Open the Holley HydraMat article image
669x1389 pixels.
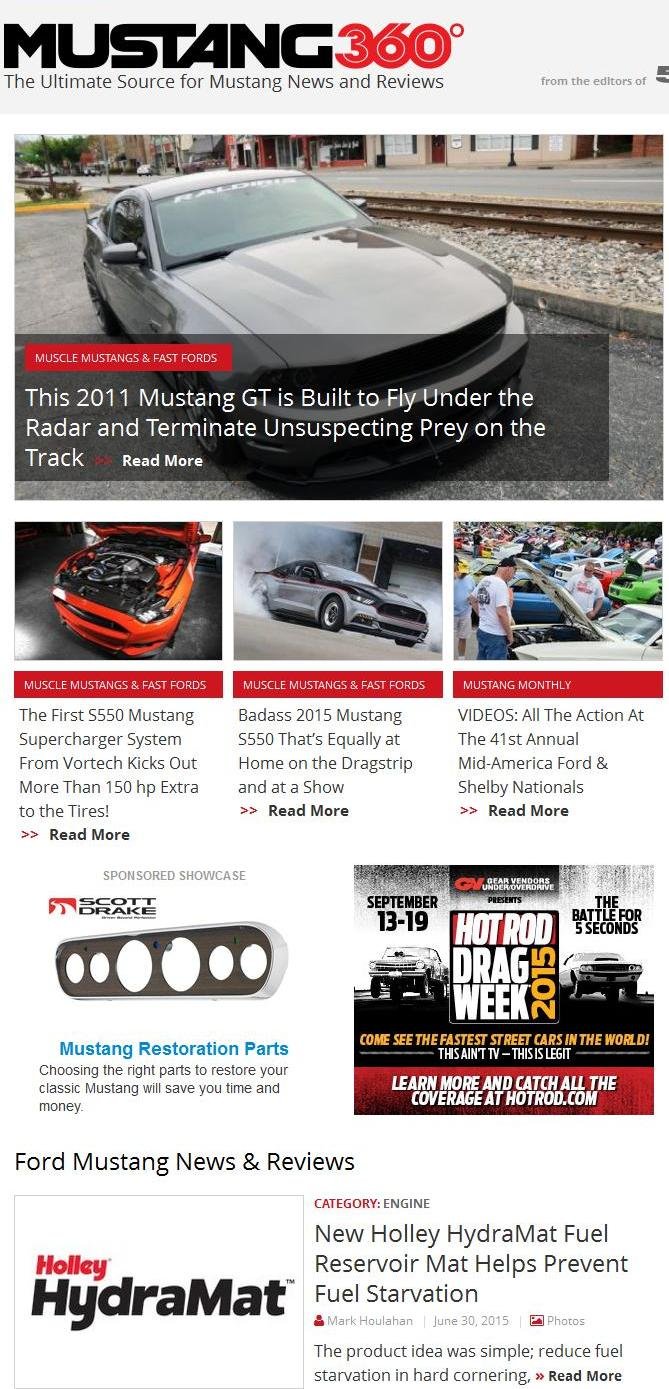click(159, 1291)
